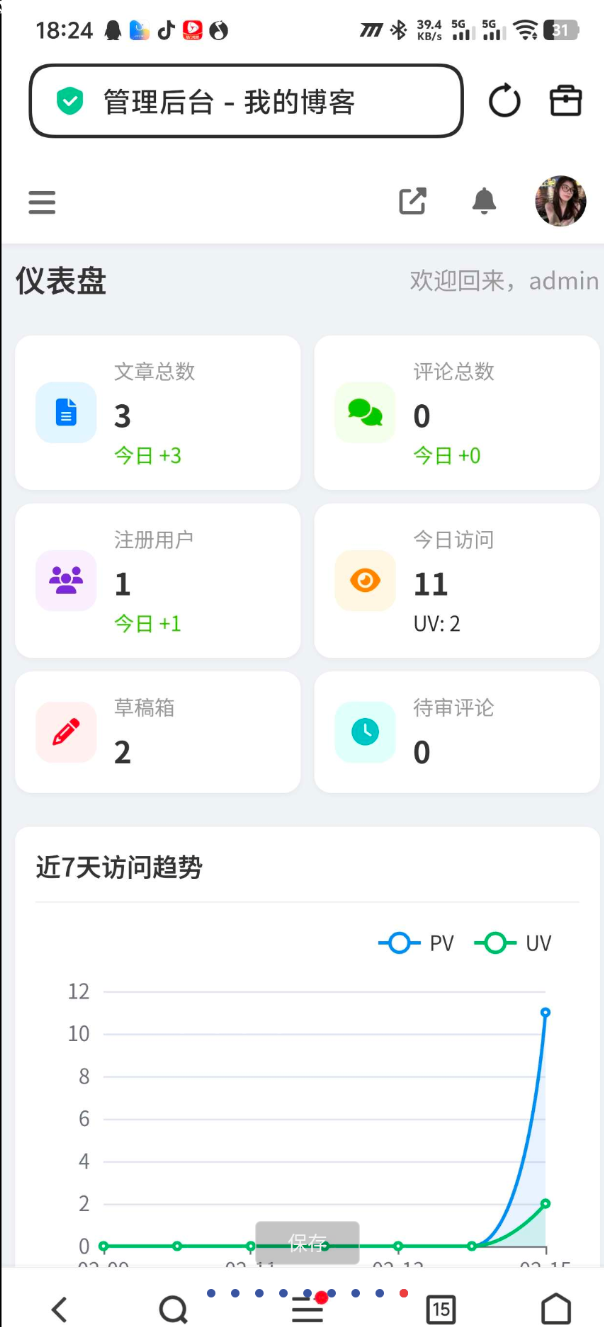Open the 评论总数 card
Screen dimensions: 604x1327
click(457, 413)
